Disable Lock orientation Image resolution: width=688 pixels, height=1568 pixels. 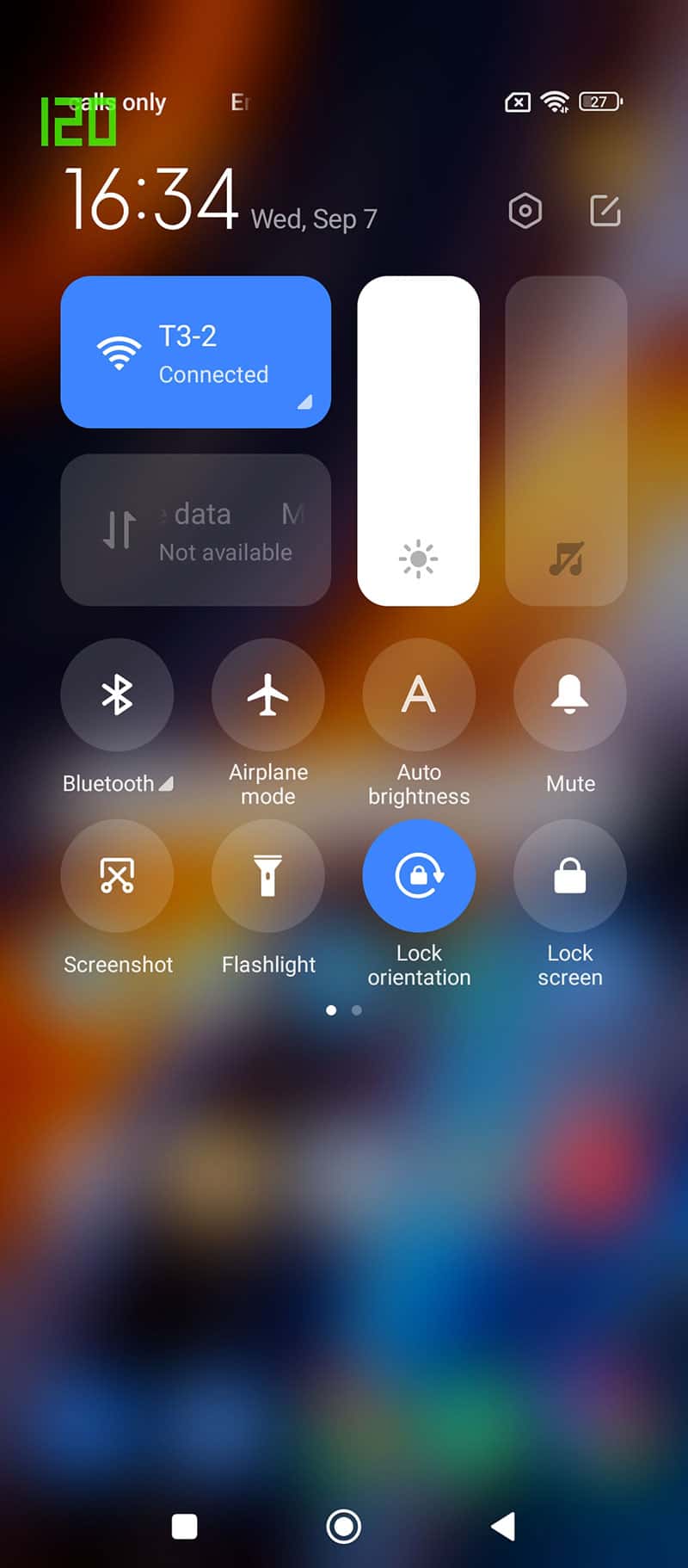(x=419, y=875)
